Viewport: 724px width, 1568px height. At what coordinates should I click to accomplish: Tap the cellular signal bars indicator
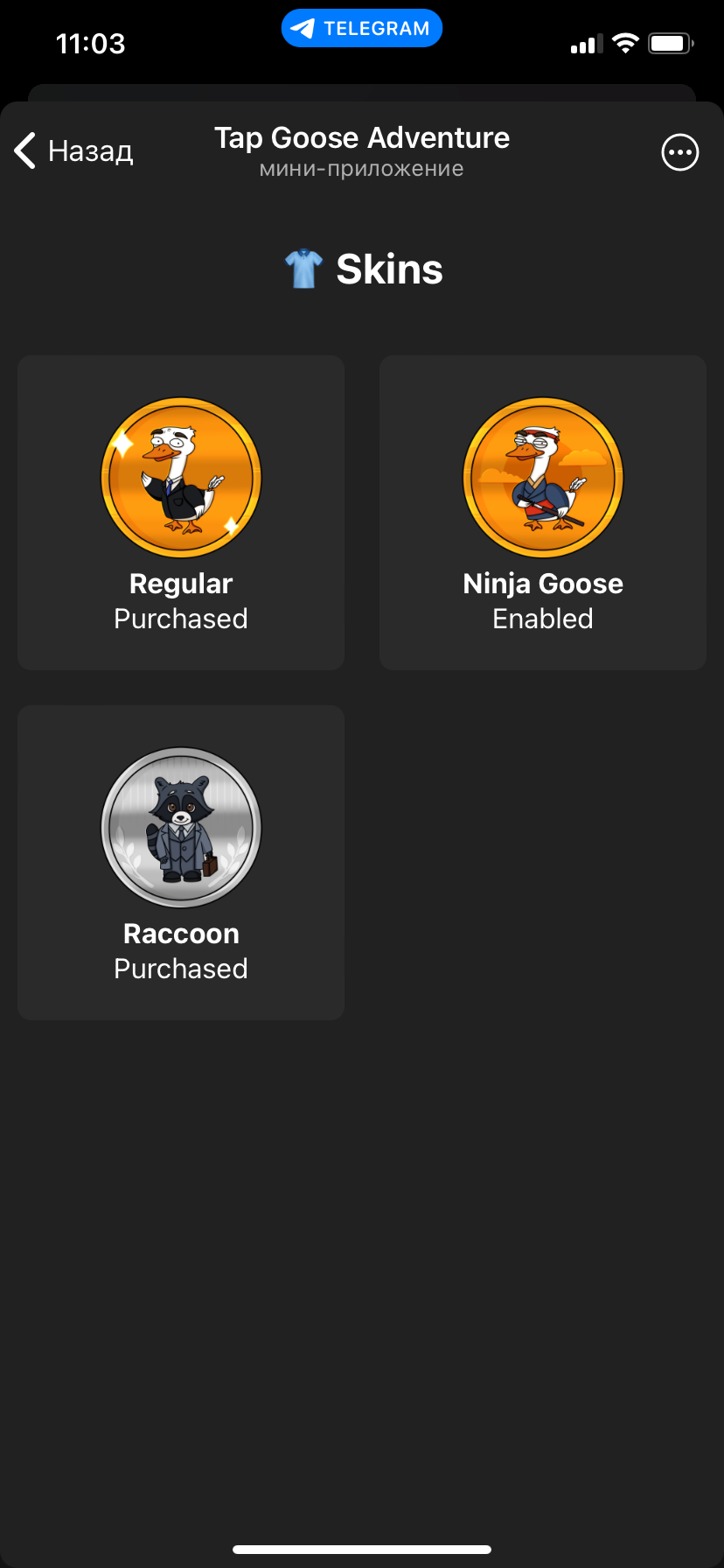click(587, 43)
